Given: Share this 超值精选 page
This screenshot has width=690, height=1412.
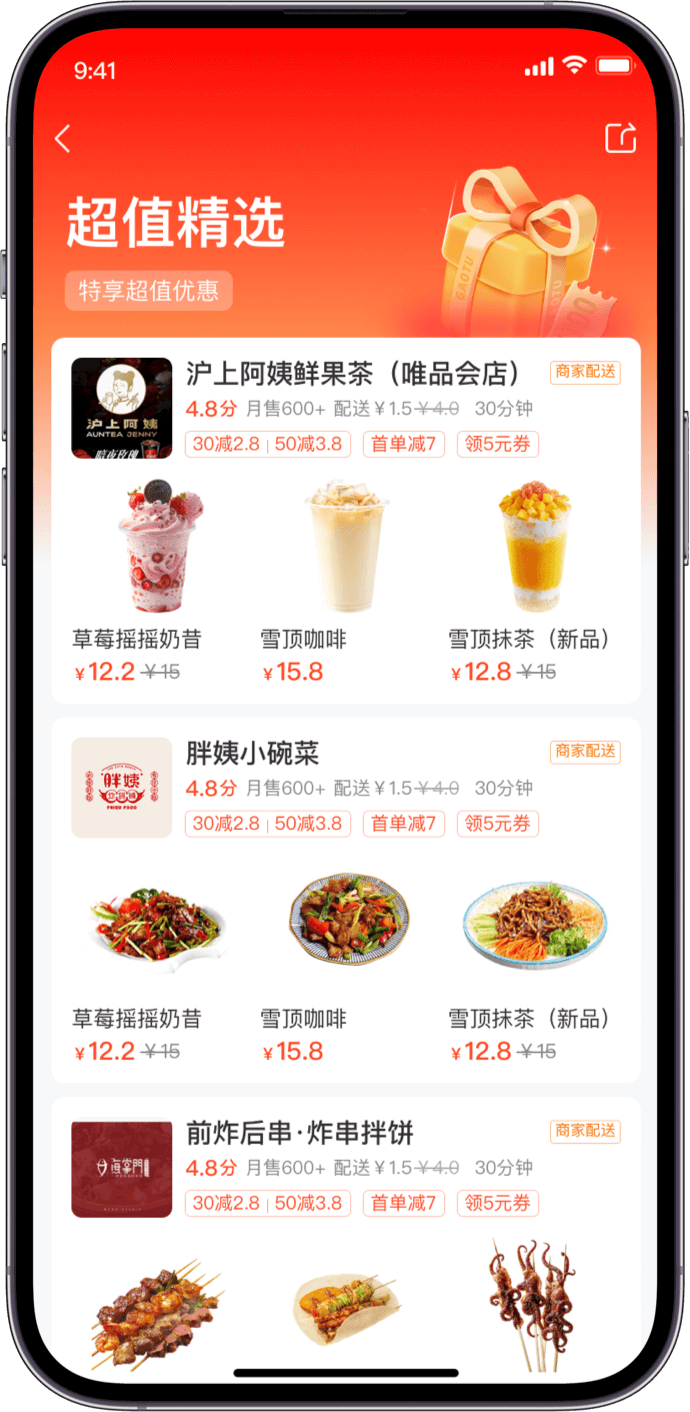Looking at the screenshot, I should click(x=620, y=139).
